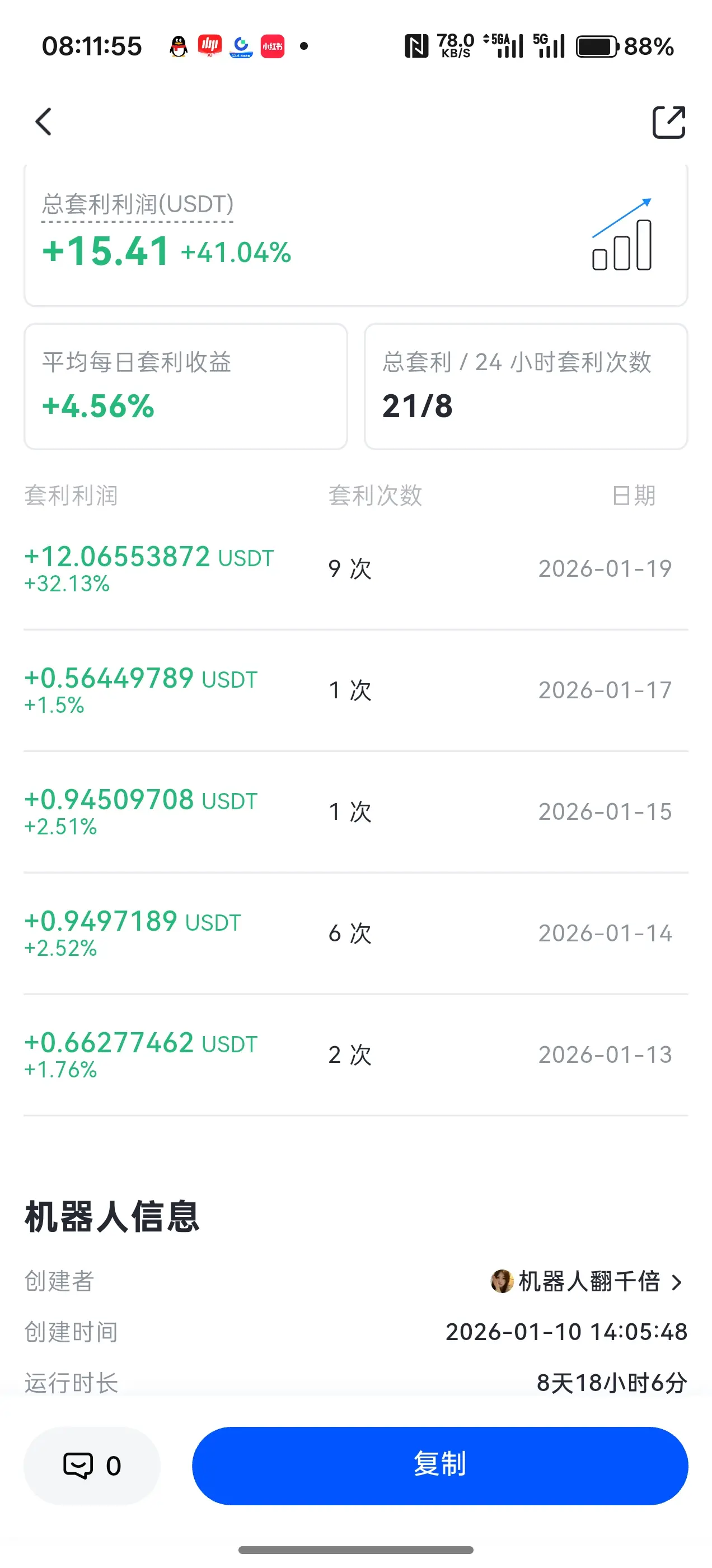
Task: Share this bot via the top-right icon
Action: 668,122
